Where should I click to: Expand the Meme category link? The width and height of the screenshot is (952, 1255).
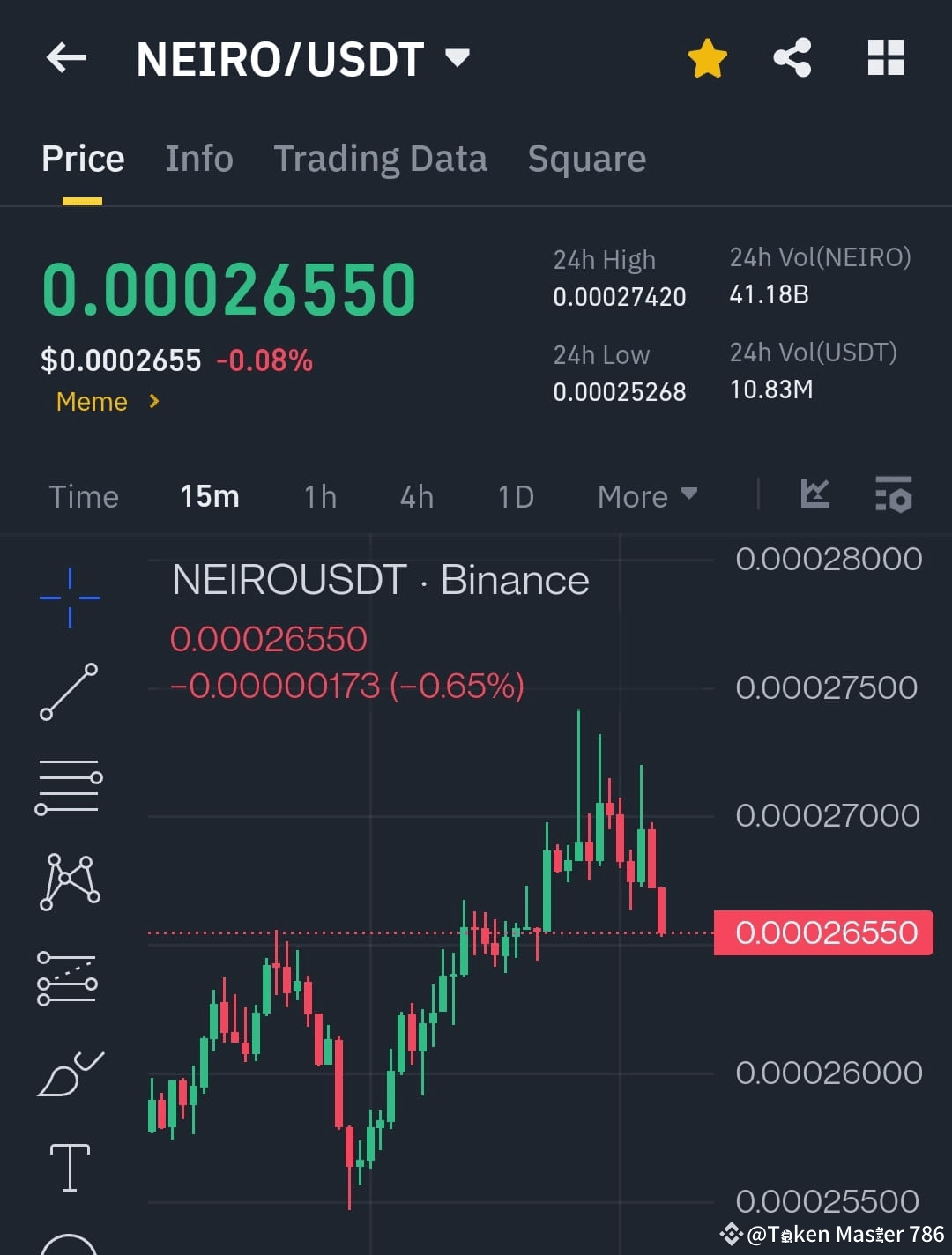pos(106,402)
